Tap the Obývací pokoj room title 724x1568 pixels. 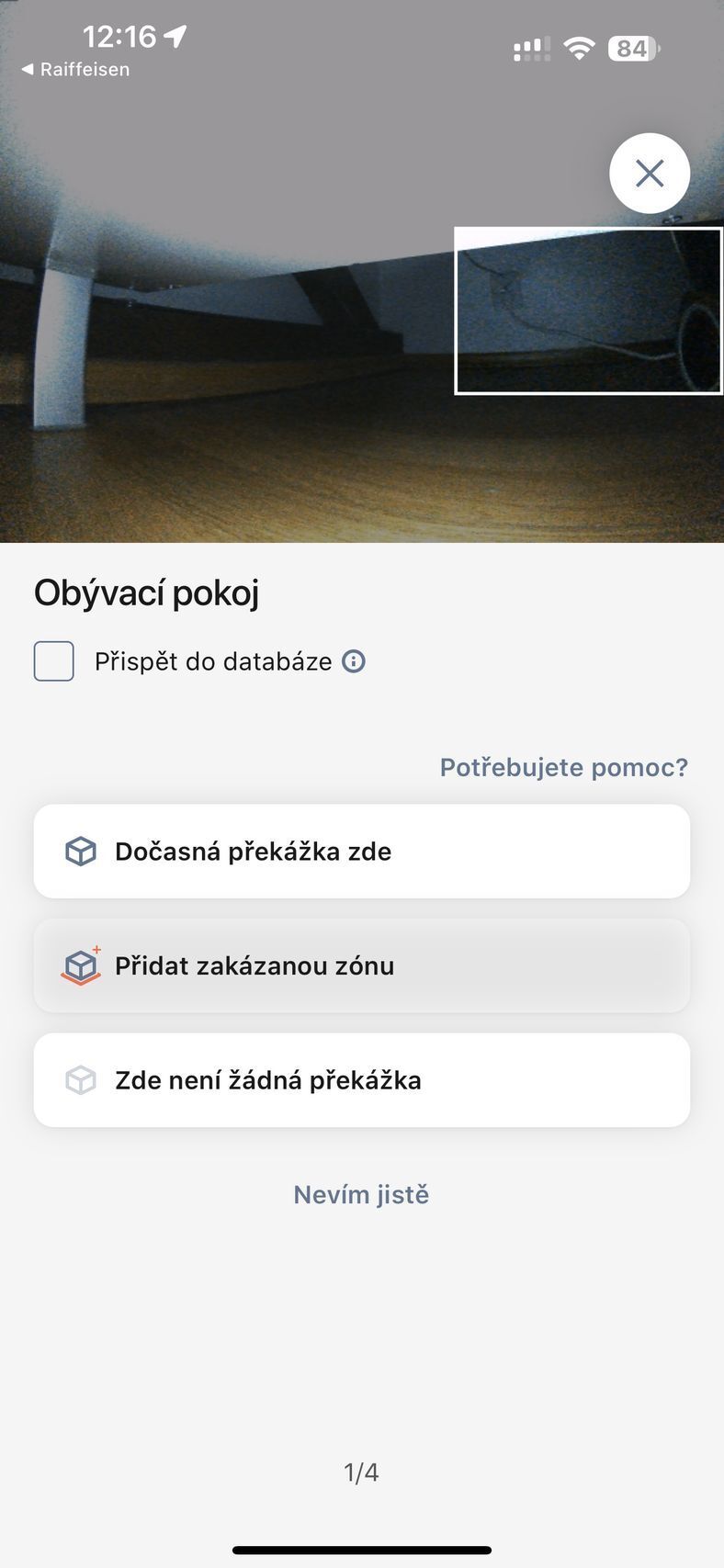(146, 592)
